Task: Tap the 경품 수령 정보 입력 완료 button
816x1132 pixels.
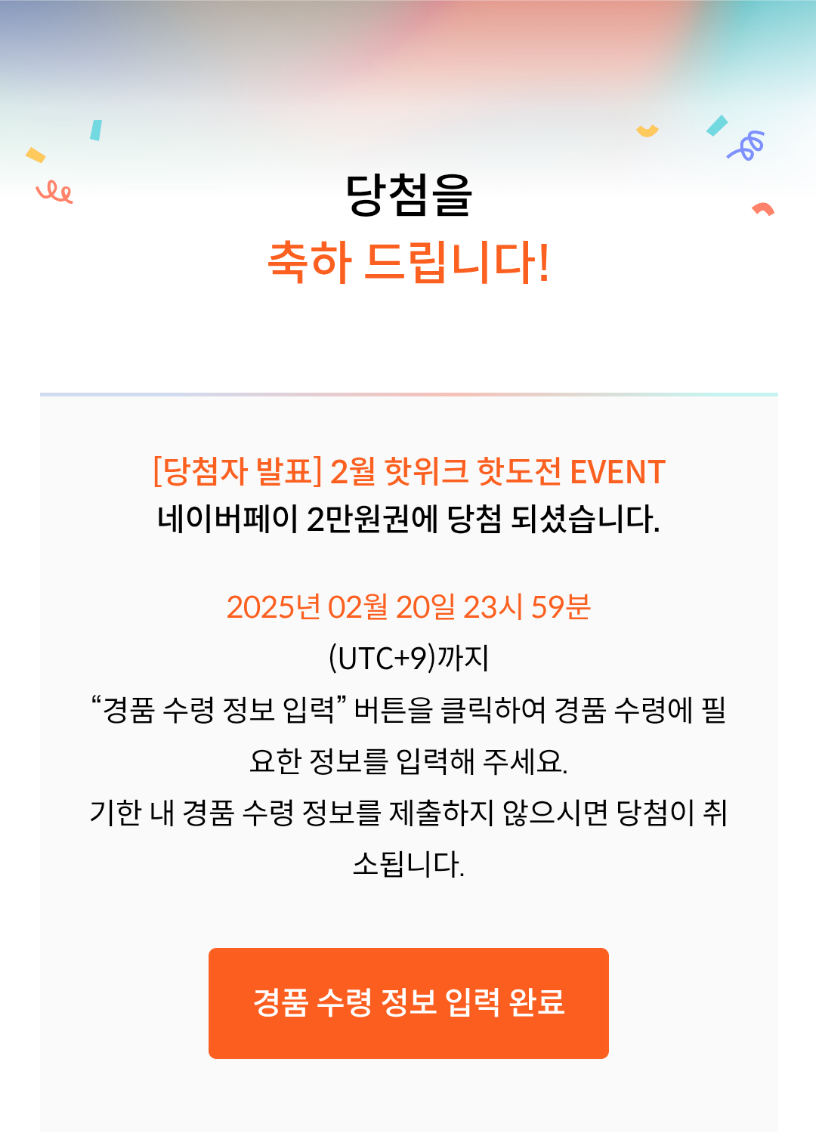Action: point(408,1003)
